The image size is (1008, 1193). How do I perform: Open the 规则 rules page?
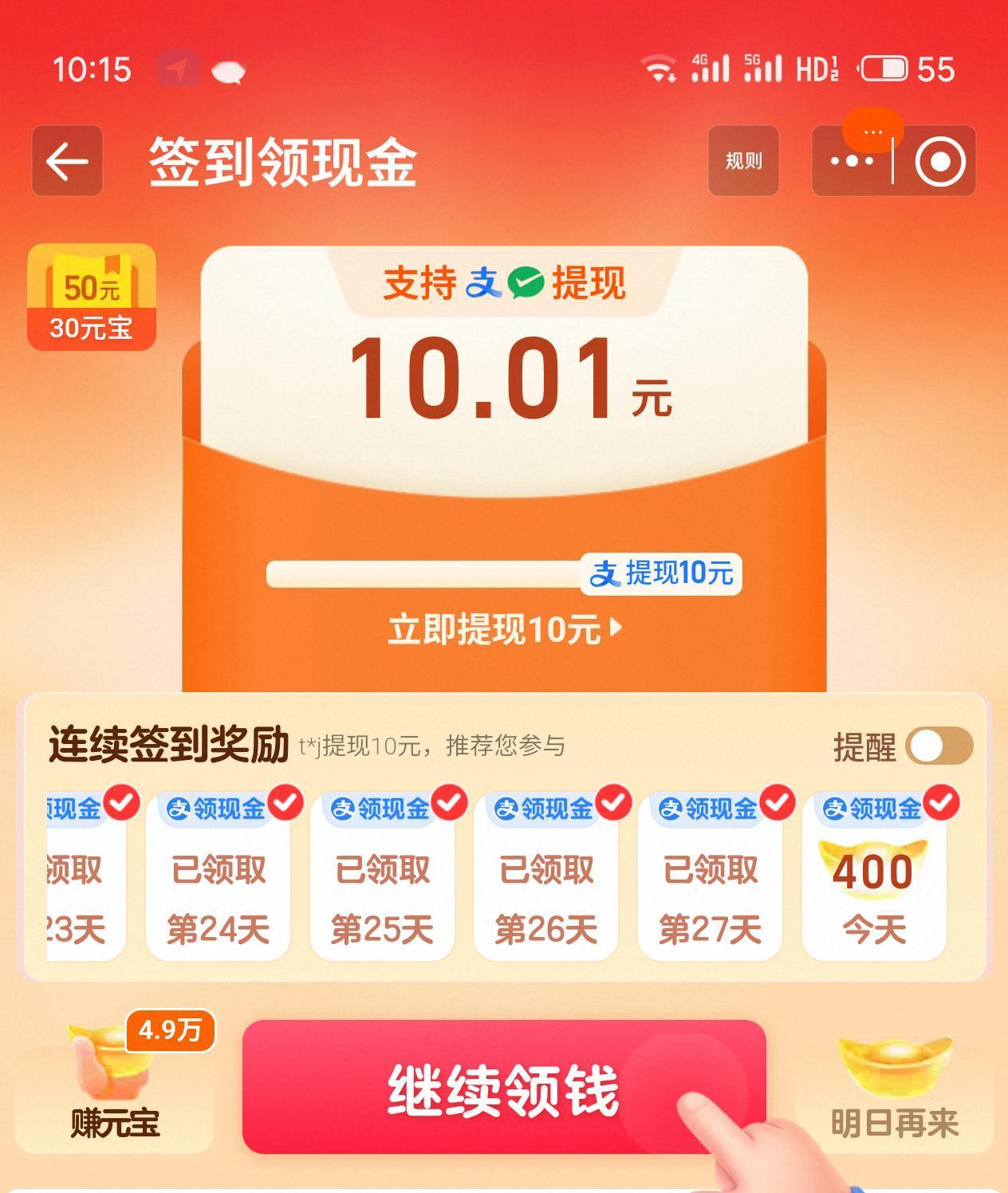743,162
